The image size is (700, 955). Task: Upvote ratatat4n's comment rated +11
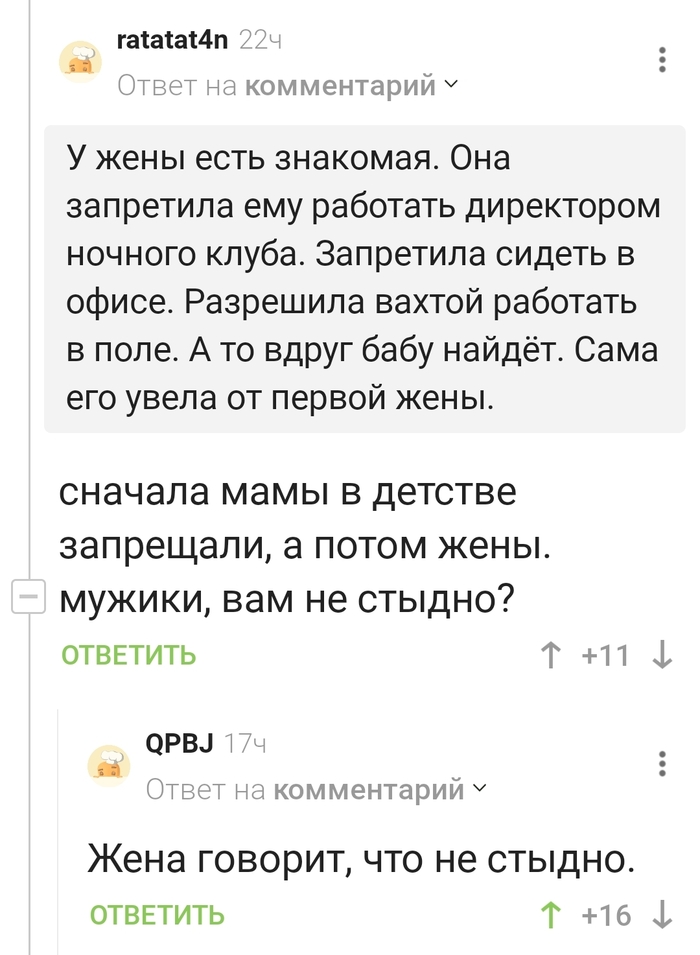point(550,656)
